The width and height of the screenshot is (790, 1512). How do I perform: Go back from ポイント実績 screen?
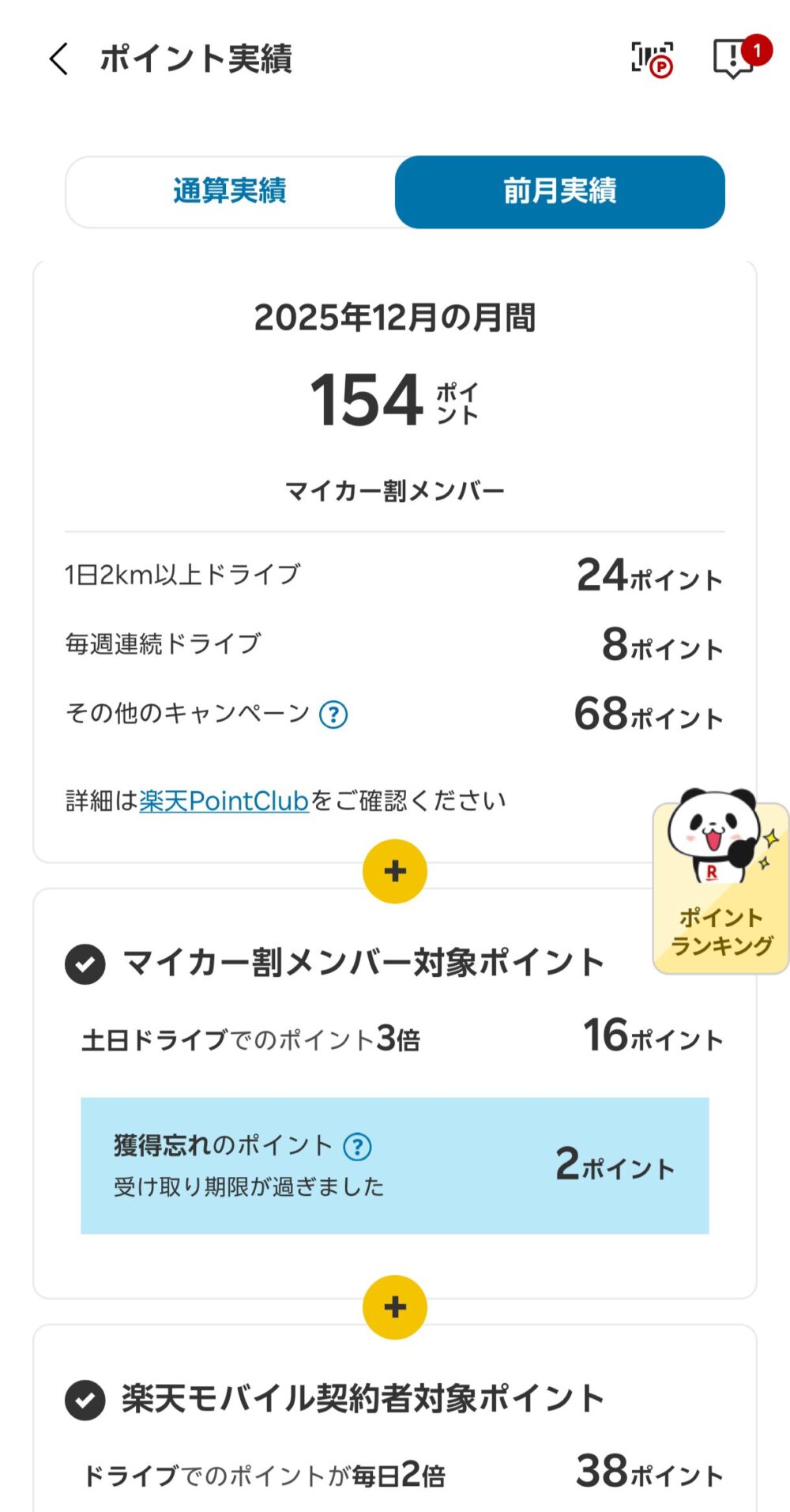click(59, 59)
